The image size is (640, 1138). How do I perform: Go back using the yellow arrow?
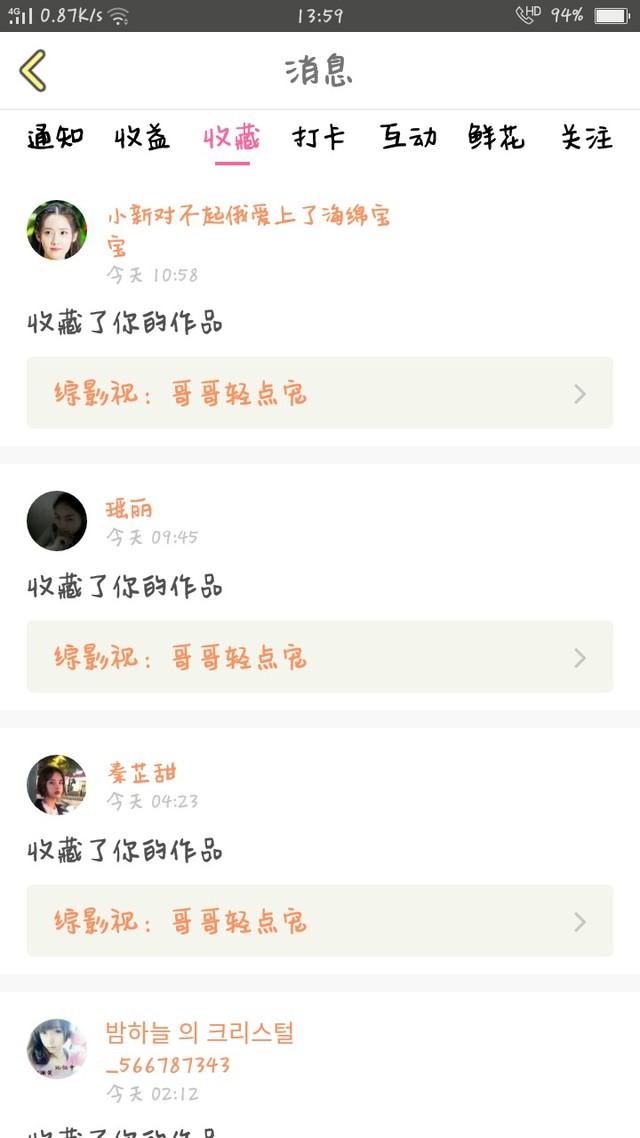pos(33,71)
